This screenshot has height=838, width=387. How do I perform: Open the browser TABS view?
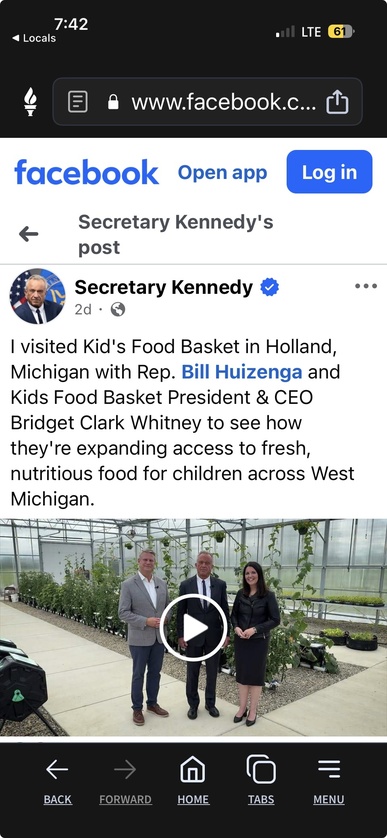click(261, 779)
